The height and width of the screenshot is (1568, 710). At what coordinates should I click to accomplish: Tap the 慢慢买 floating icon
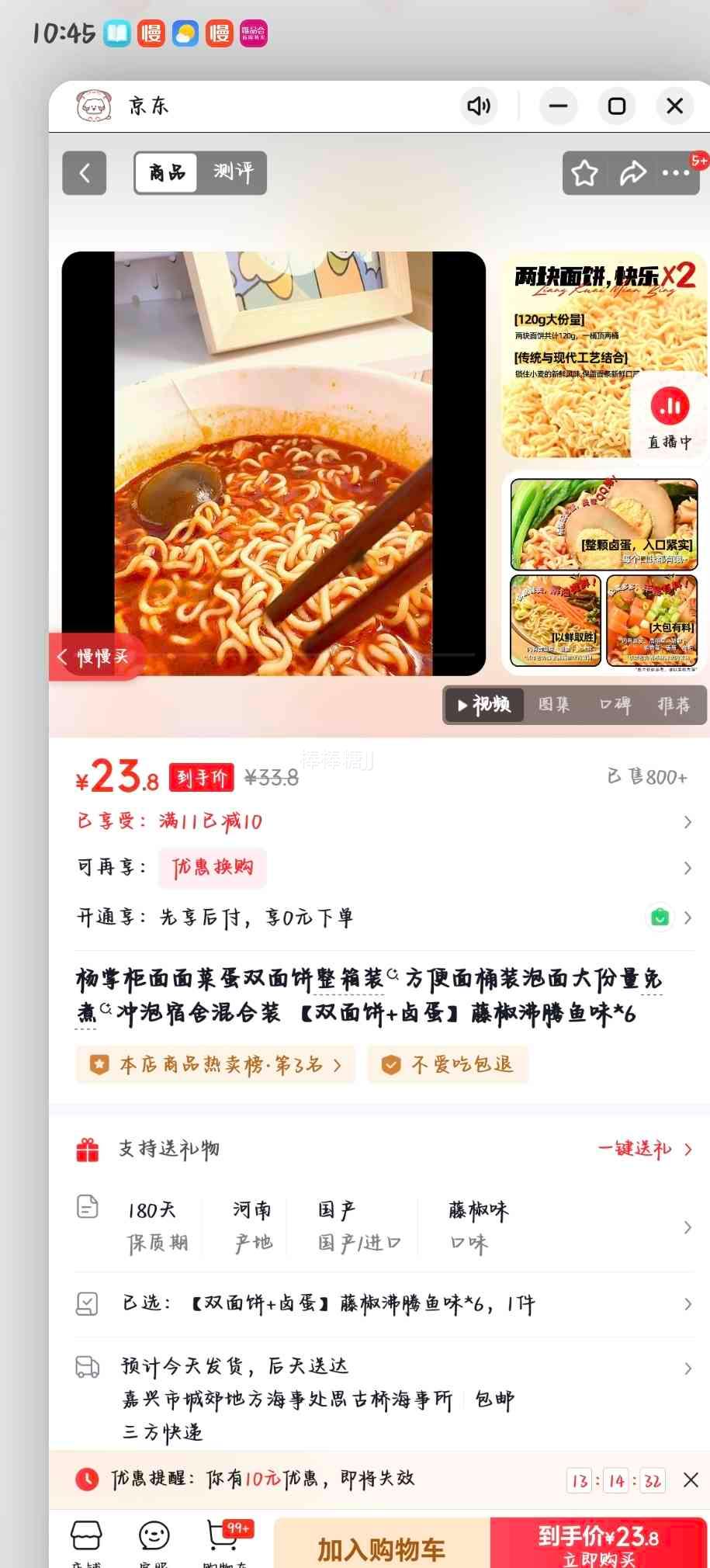pos(93,657)
